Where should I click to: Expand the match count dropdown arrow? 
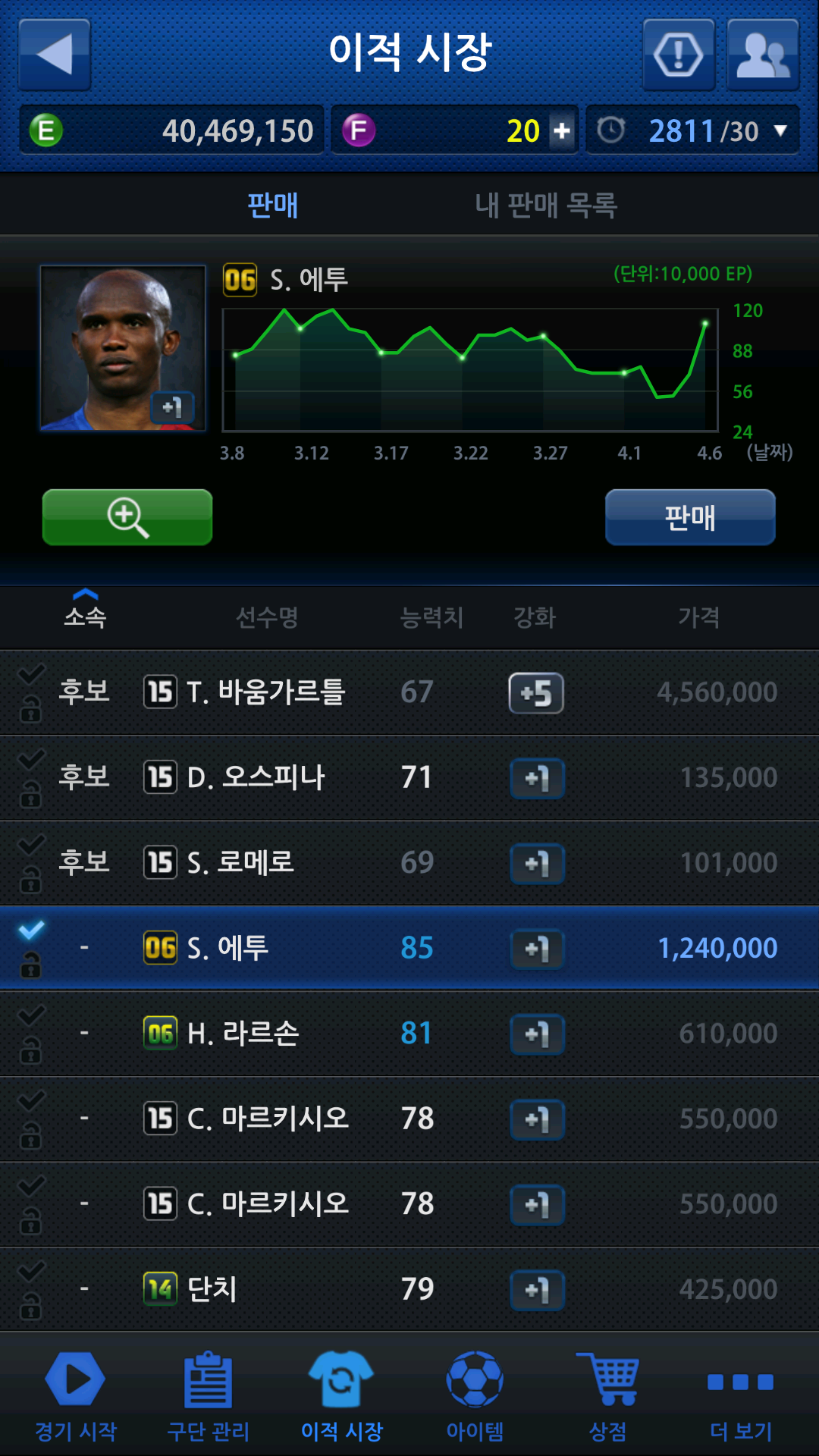[x=780, y=131]
